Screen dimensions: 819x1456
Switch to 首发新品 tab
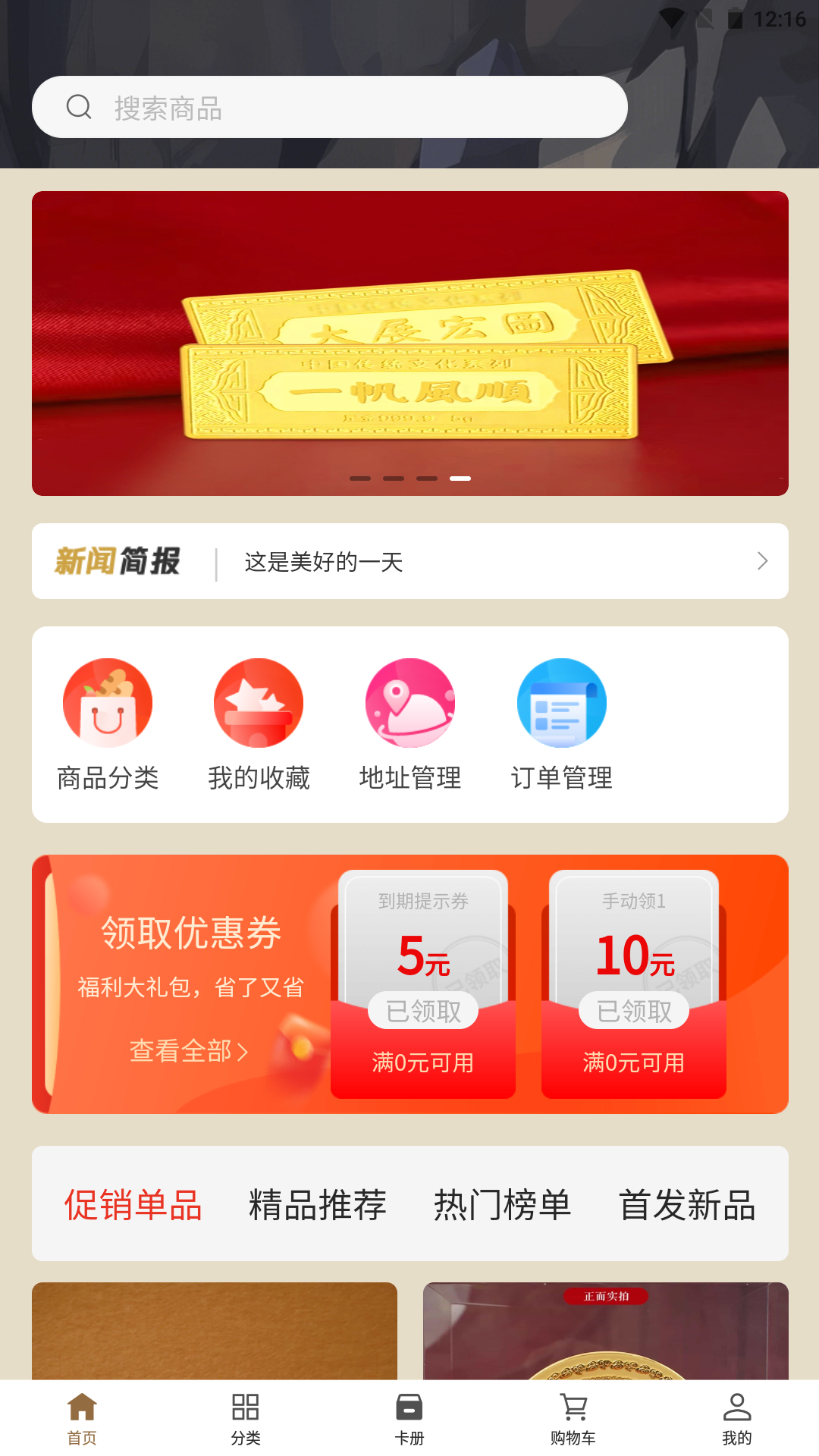(687, 1204)
